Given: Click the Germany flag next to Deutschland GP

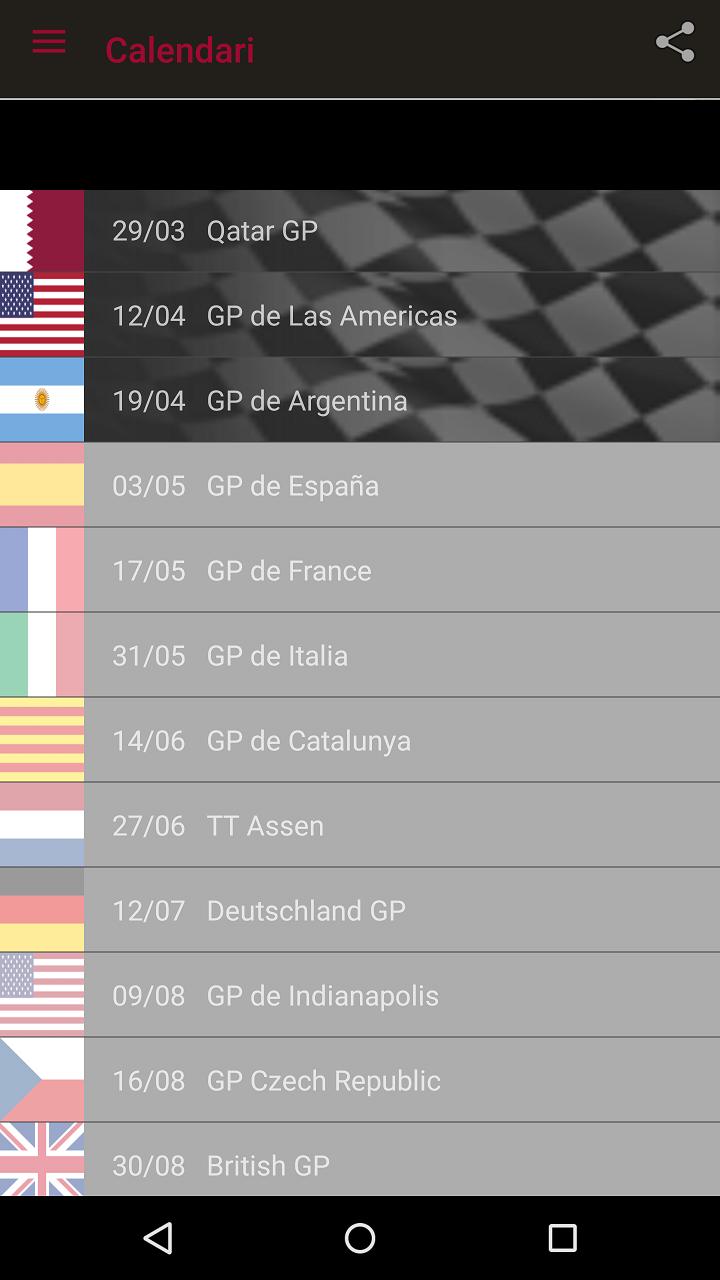Looking at the screenshot, I should point(41,910).
